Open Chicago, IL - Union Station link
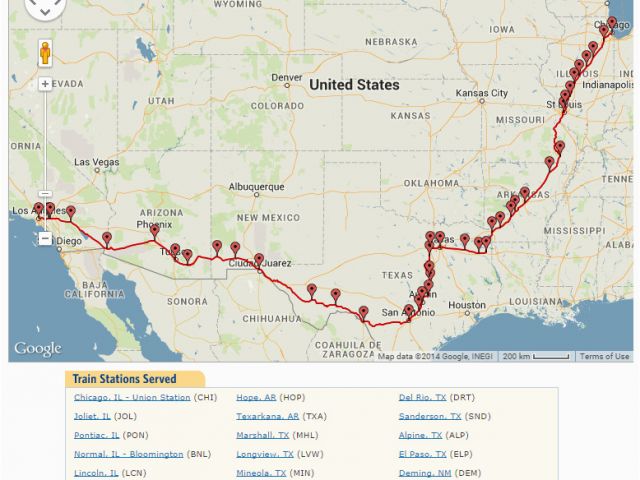This screenshot has height=480, width=640. point(131,397)
